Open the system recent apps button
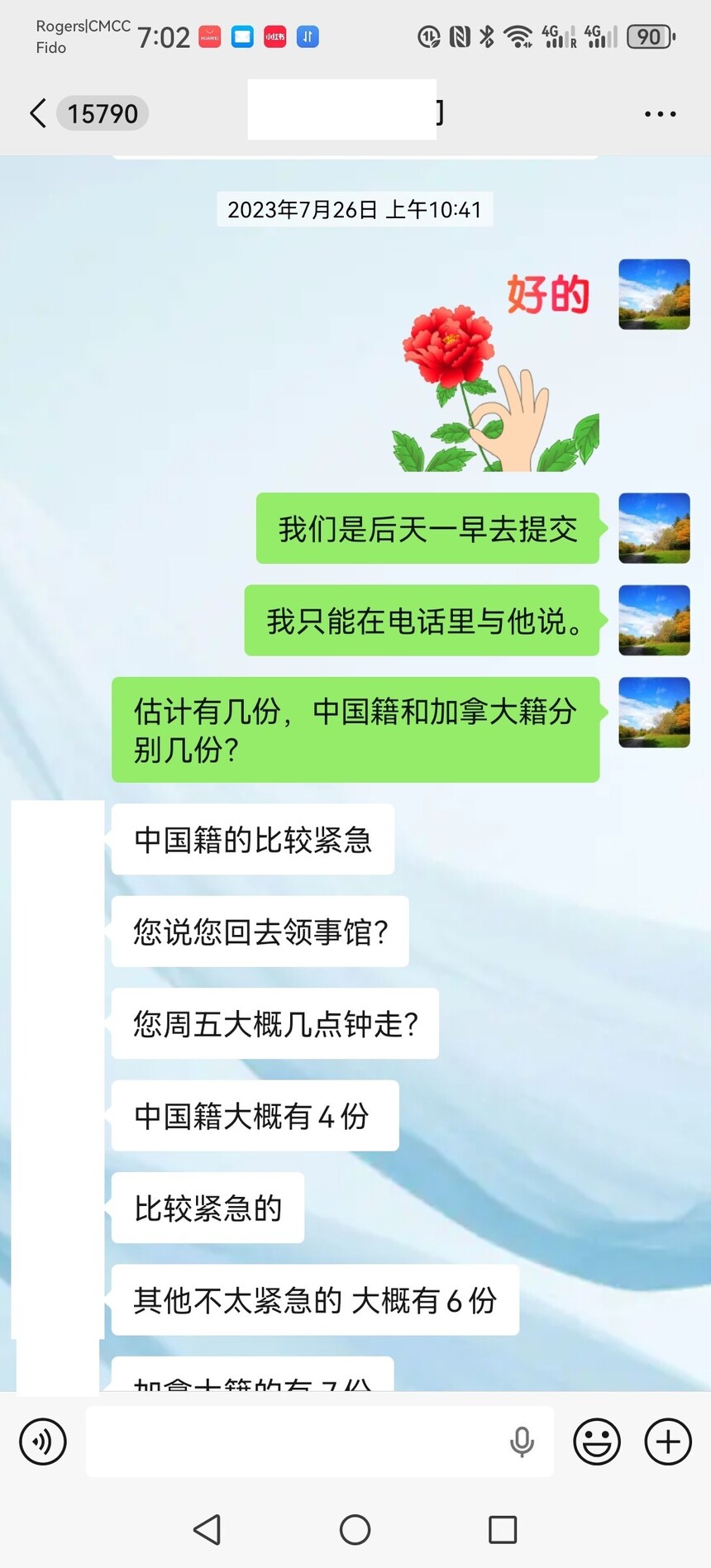This screenshot has height=1568, width=711. click(503, 1530)
